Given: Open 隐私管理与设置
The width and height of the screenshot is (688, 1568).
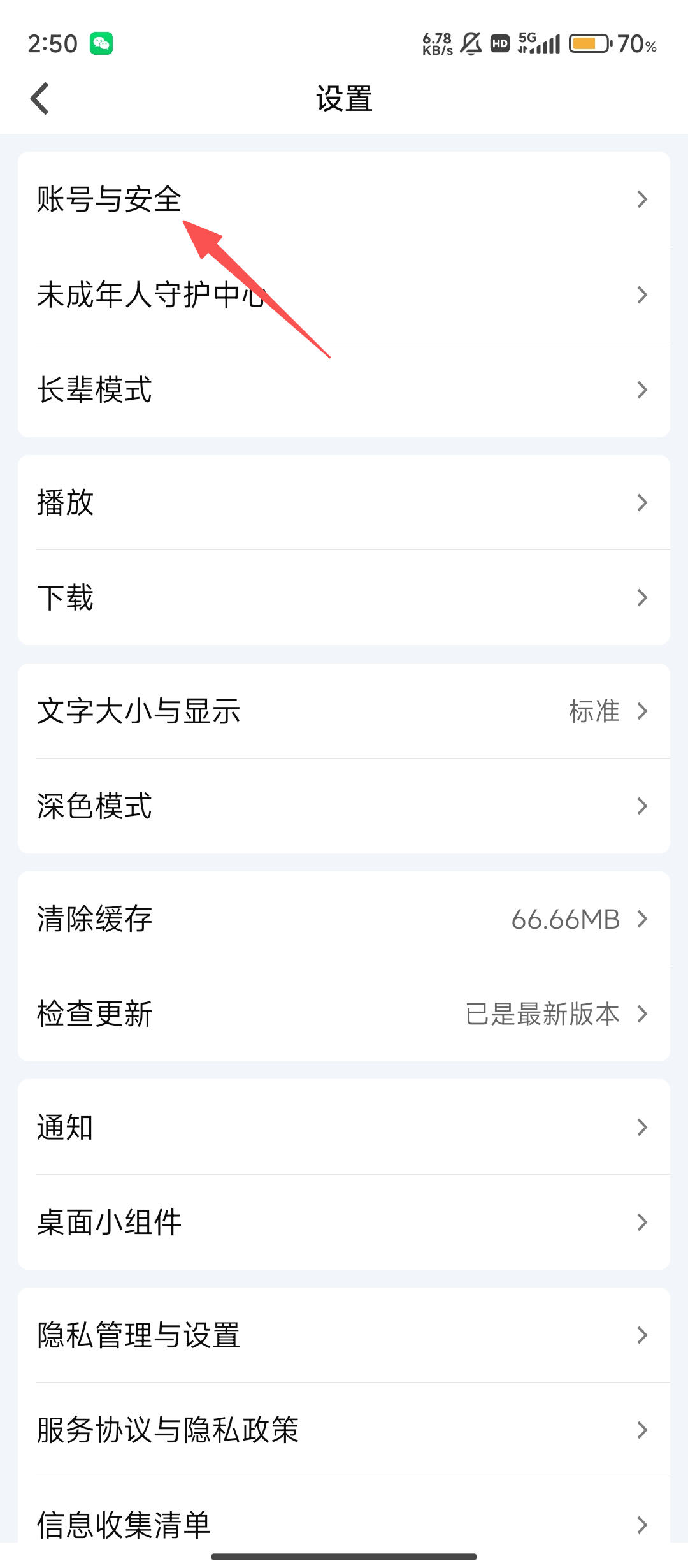Looking at the screenshot, I should [344, 1335].
